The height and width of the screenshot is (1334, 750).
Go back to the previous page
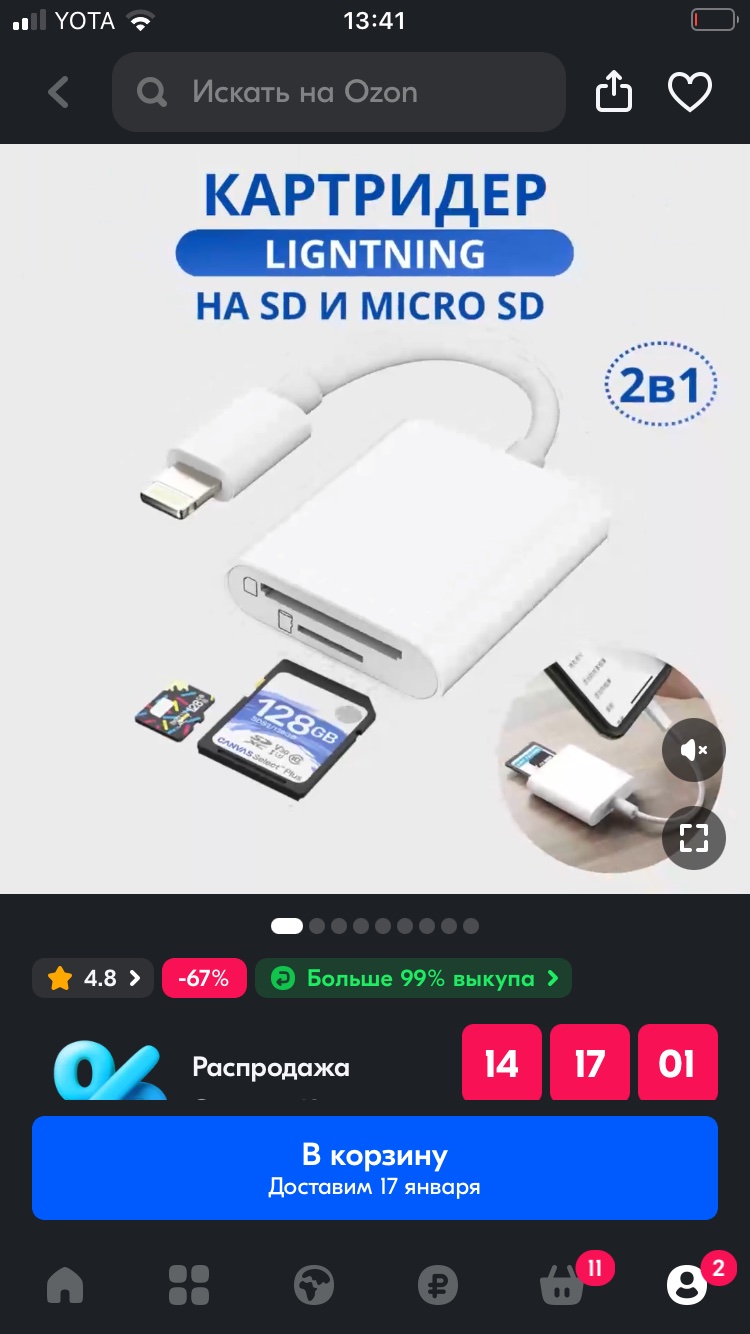58,93
